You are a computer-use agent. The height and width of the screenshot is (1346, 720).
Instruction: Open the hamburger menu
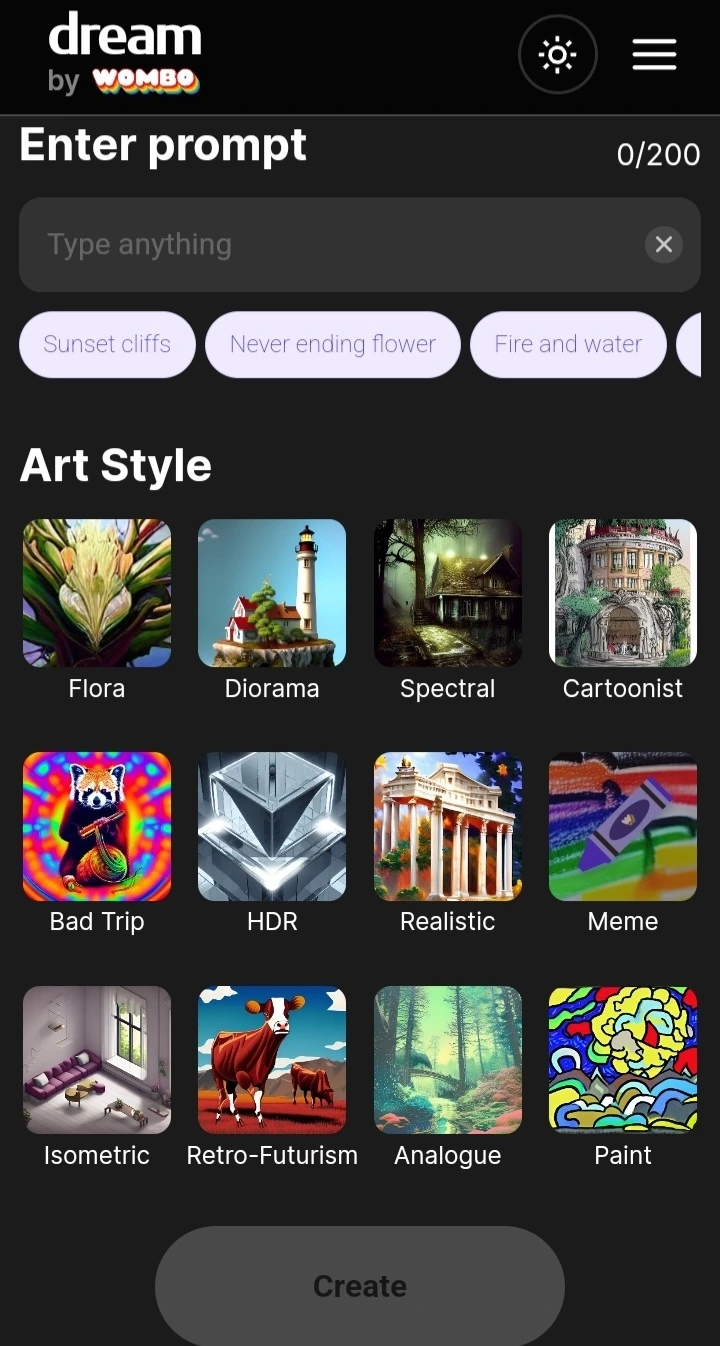coord(654,54)
